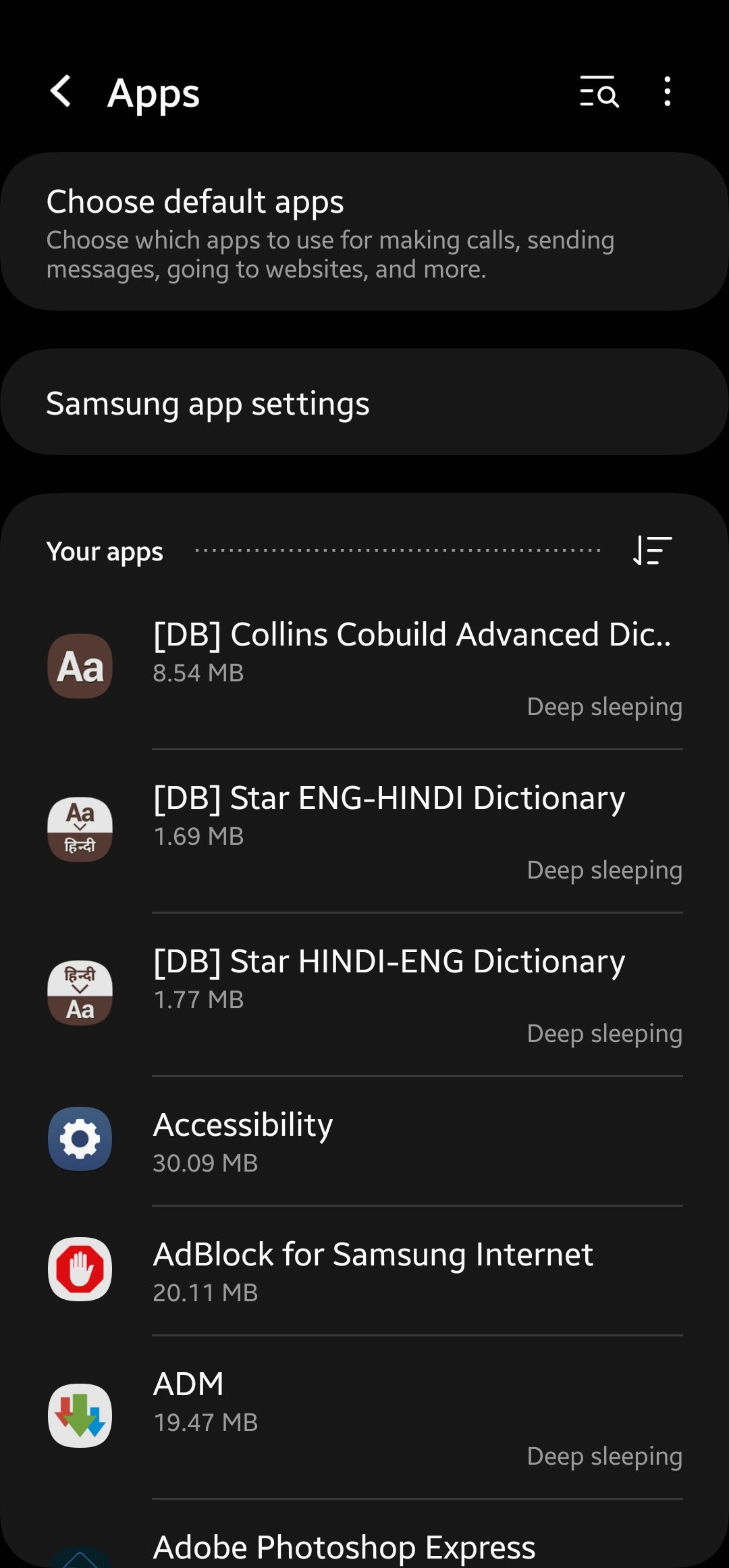729x1568 pixels.
Task: Tap Deep sleeping label under ADM
Action: tap(603, 1457)
